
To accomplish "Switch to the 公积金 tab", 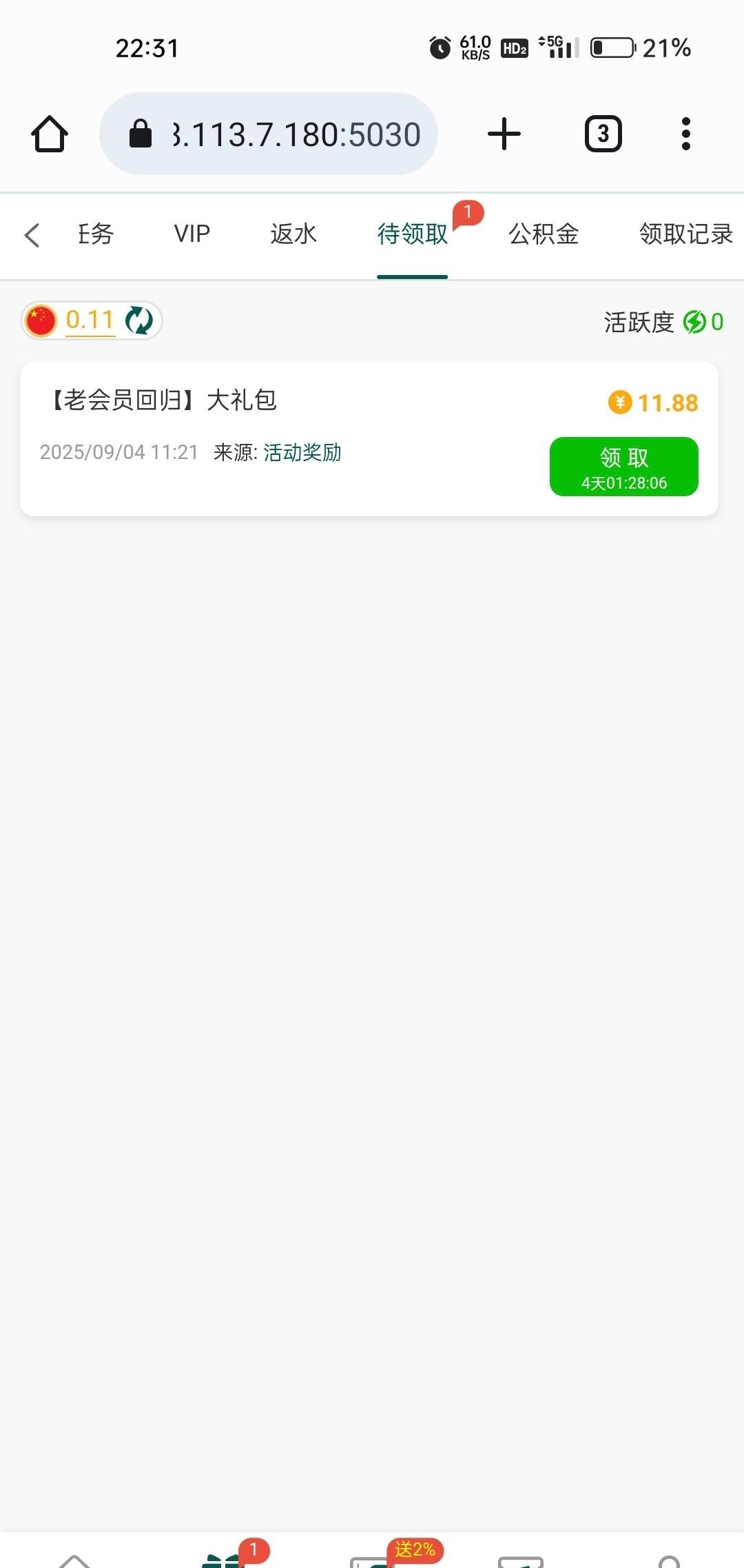I will (x=544, y=234).
